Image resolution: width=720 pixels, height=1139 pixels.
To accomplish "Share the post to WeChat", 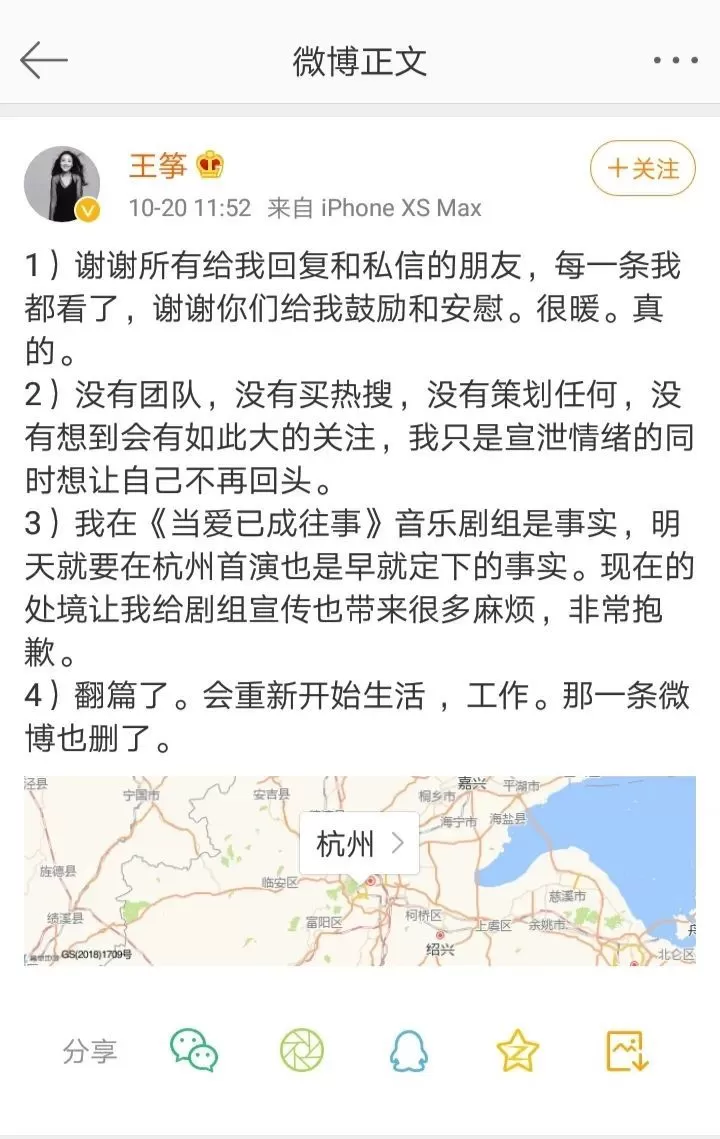I will point(194,1050).
